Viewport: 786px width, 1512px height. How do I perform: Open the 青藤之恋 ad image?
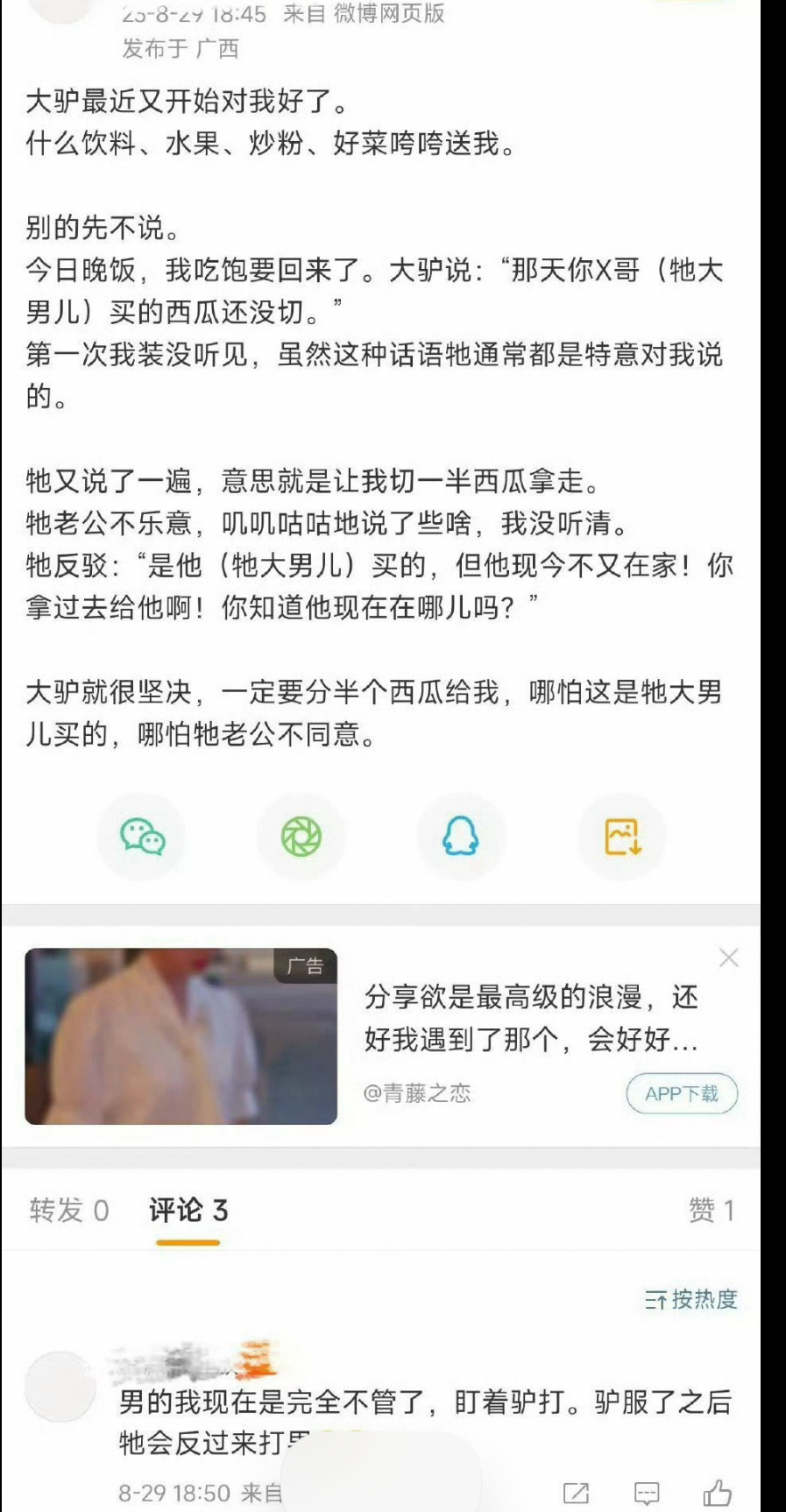point(181,1036)
